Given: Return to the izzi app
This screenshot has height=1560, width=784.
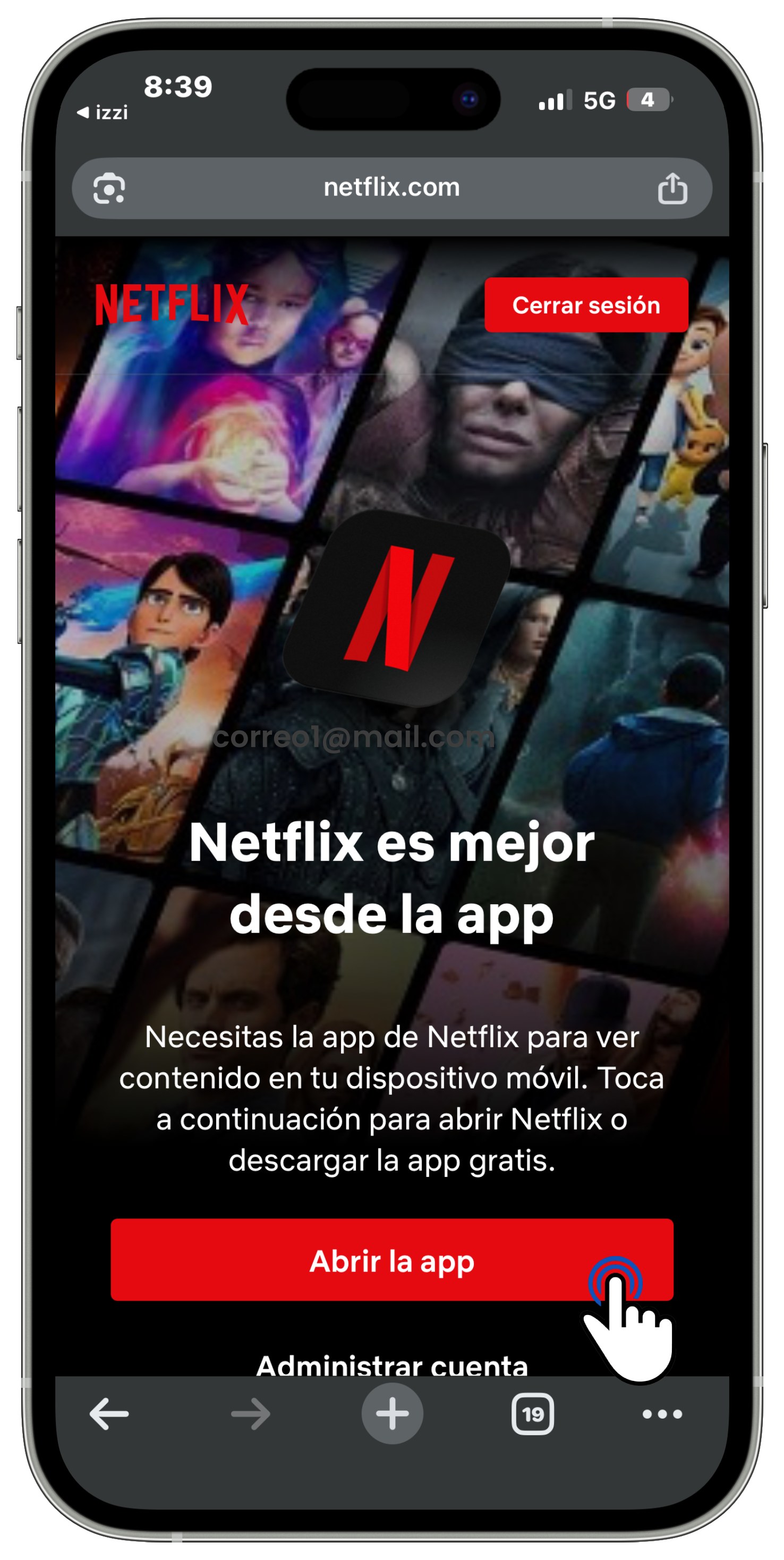Looking at the screenshot, I should pyautogui.click(x=103, y=113).
